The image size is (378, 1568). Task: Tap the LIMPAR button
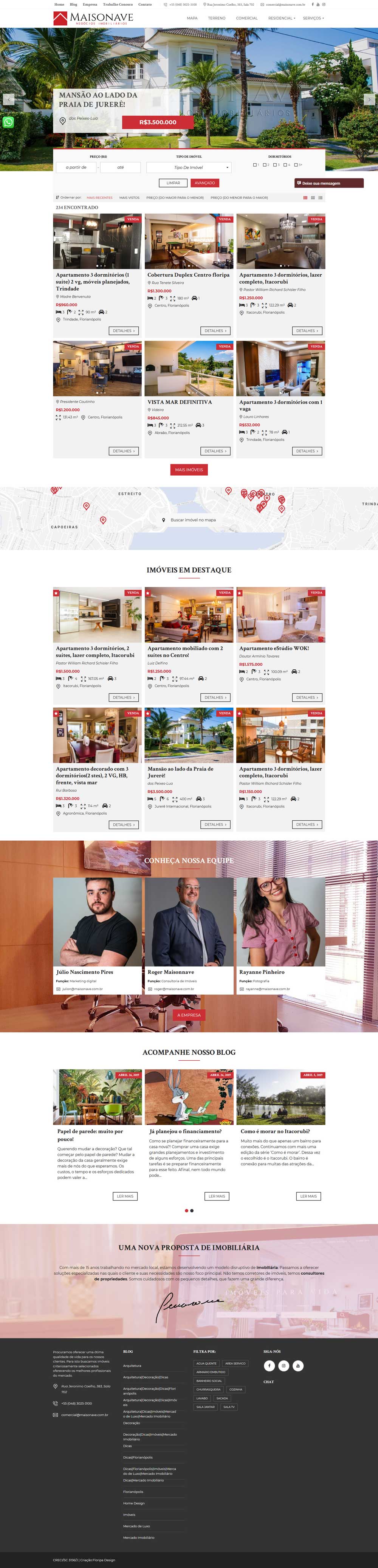(x=173, y=183)
